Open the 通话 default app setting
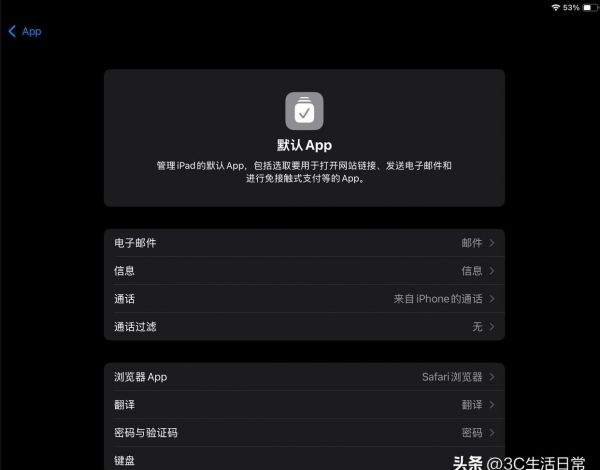600x470 pixels. click(304, 298)
